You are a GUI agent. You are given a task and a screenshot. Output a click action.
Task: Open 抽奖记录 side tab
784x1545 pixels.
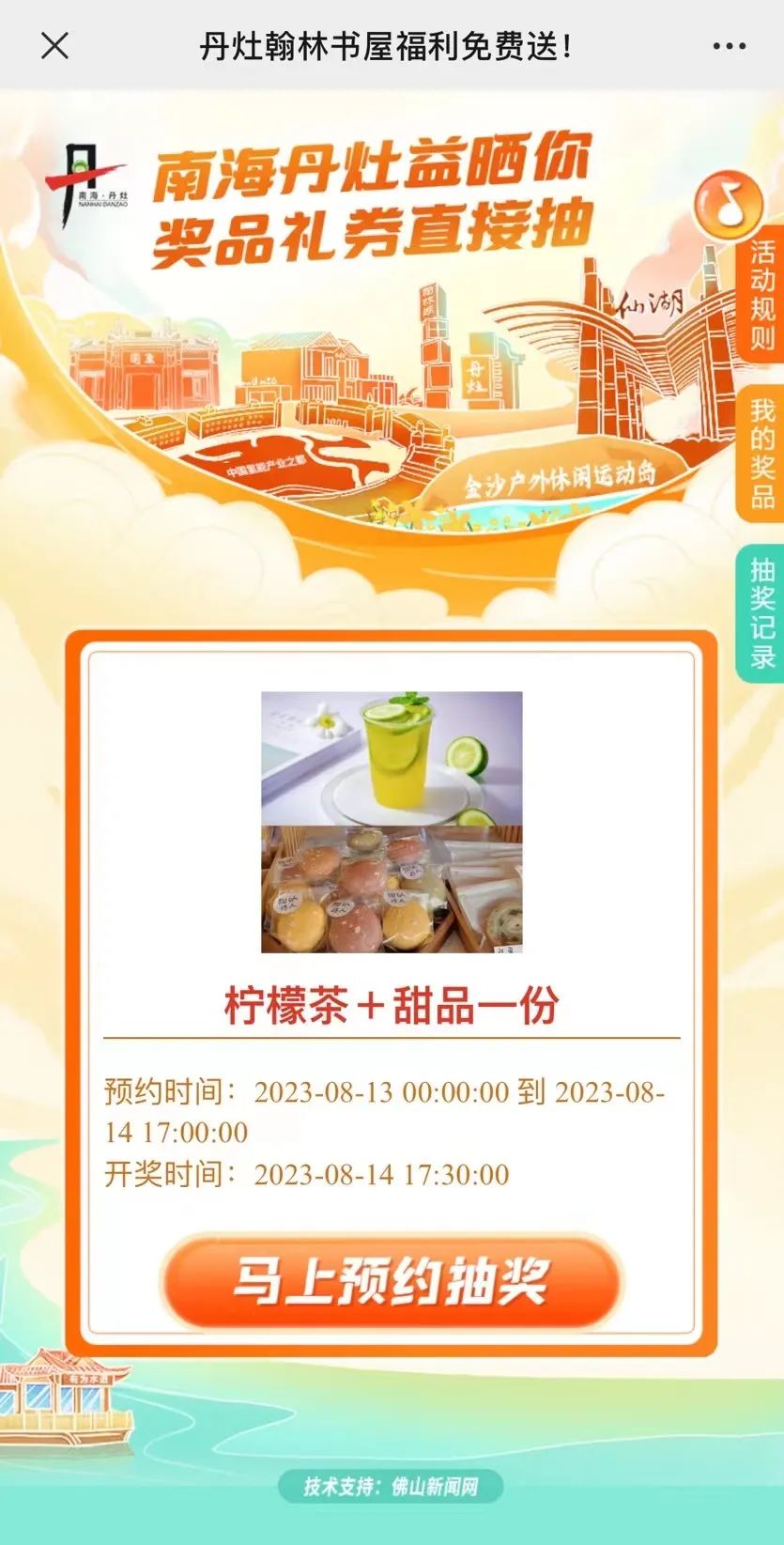(761, 611)
